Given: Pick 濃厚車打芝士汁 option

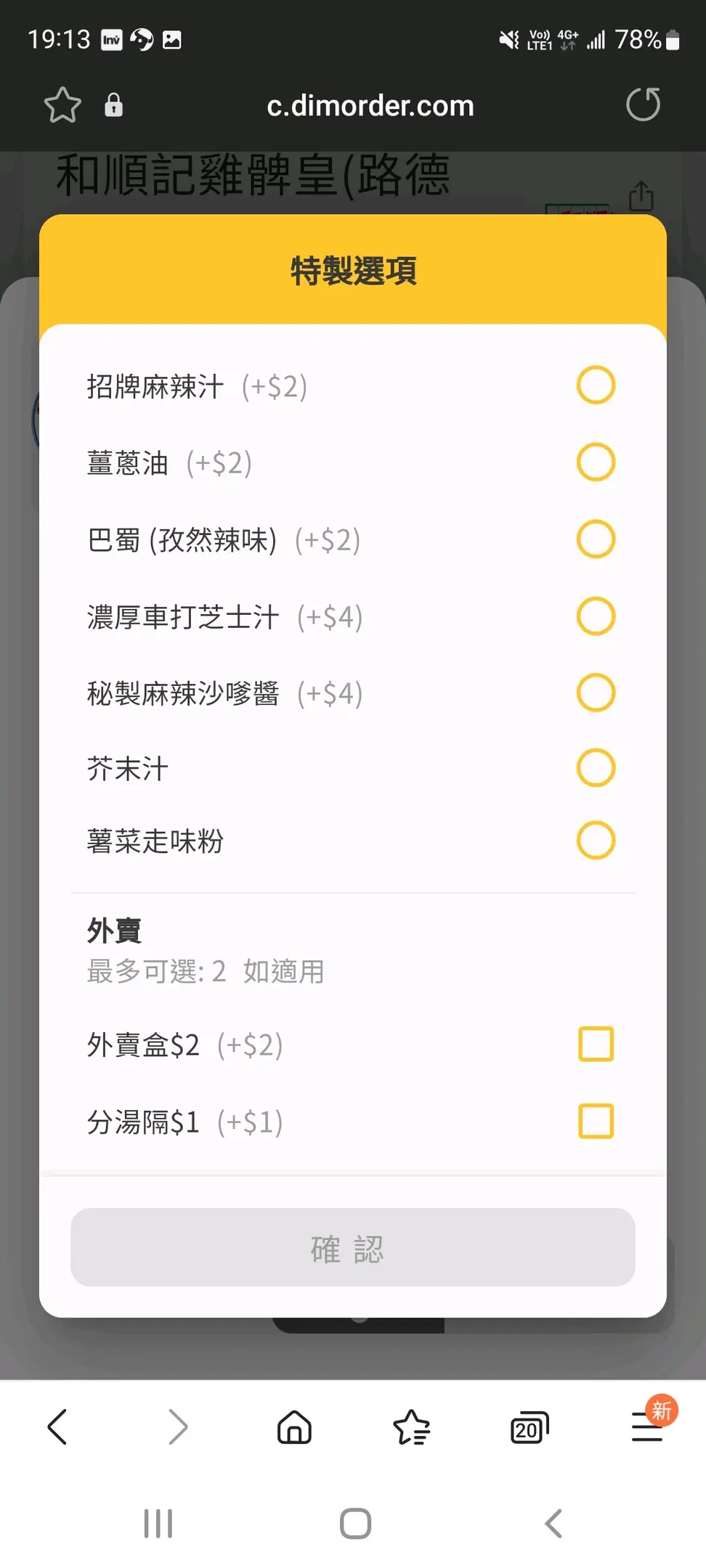Looking at the screenshot, I should pyautogui.click(x=596, y=616).
